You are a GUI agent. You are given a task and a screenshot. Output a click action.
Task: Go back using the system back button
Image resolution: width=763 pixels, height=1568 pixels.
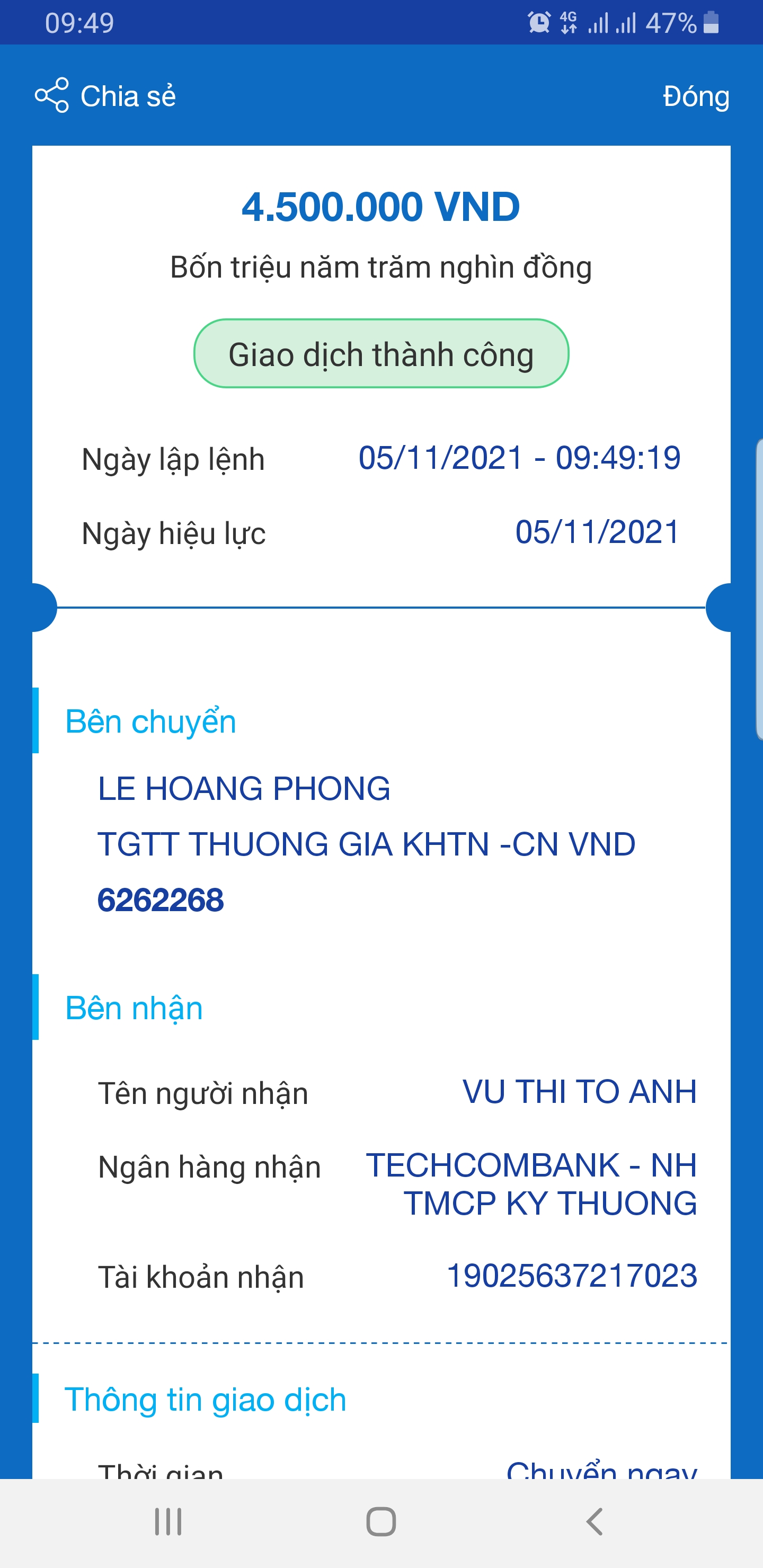tap(594, 1522)
